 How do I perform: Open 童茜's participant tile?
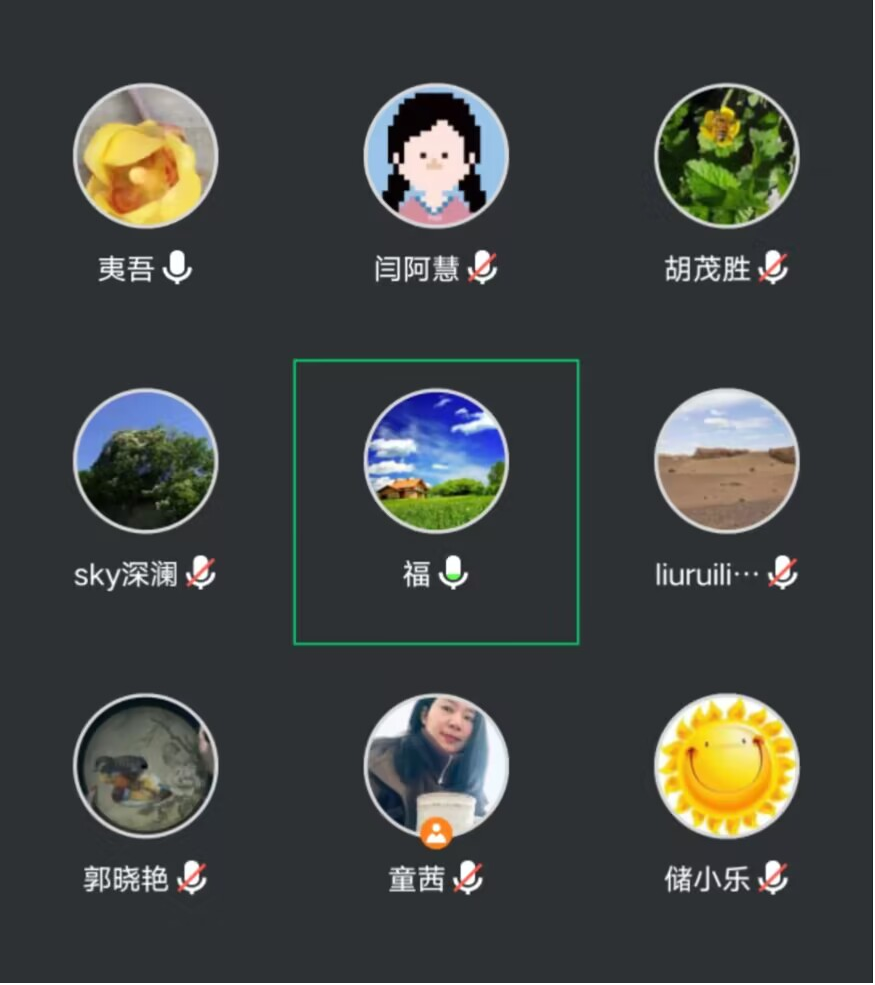click(x=436, y=766)
